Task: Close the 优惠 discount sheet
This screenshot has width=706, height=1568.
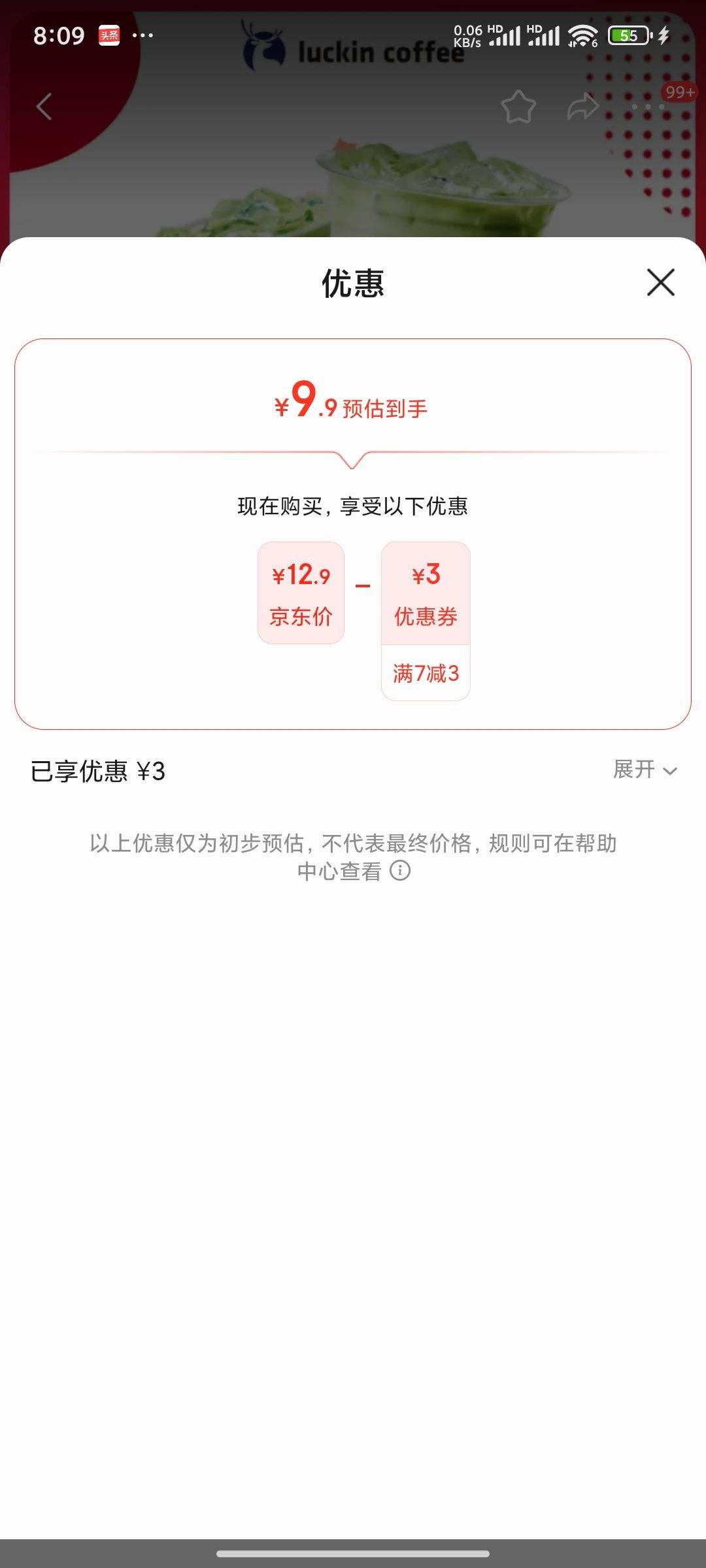Action: point(660,282)
